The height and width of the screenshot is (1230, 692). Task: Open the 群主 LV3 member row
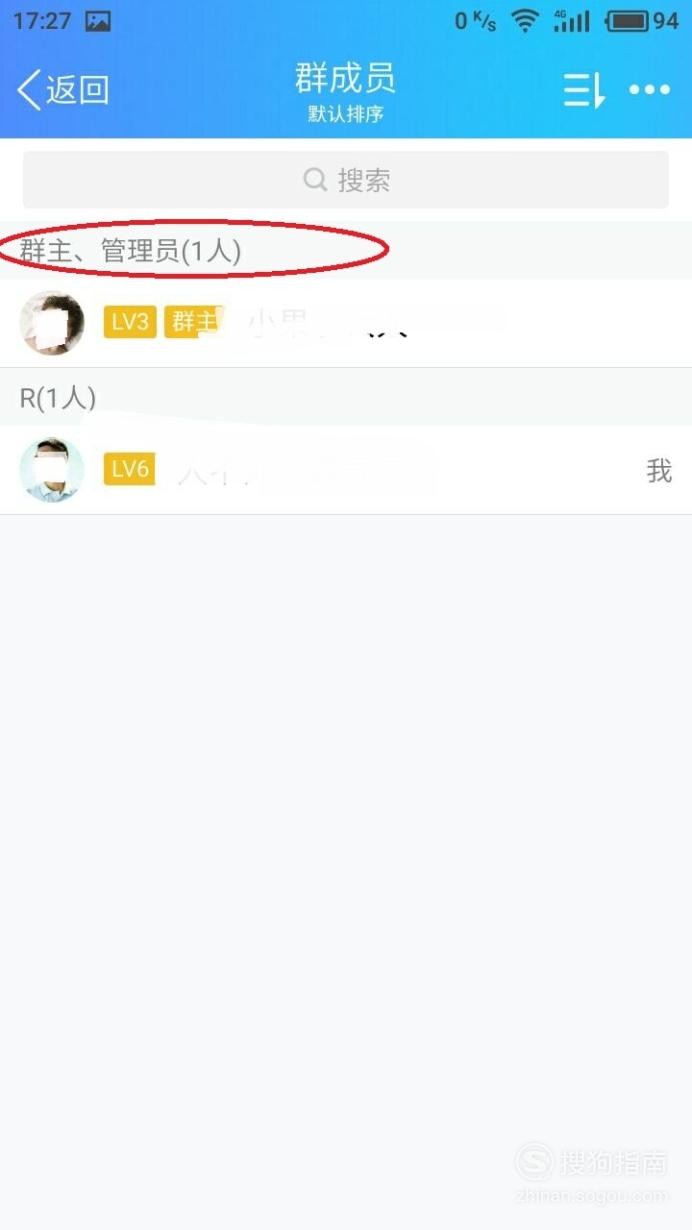(x=346, y=323)
